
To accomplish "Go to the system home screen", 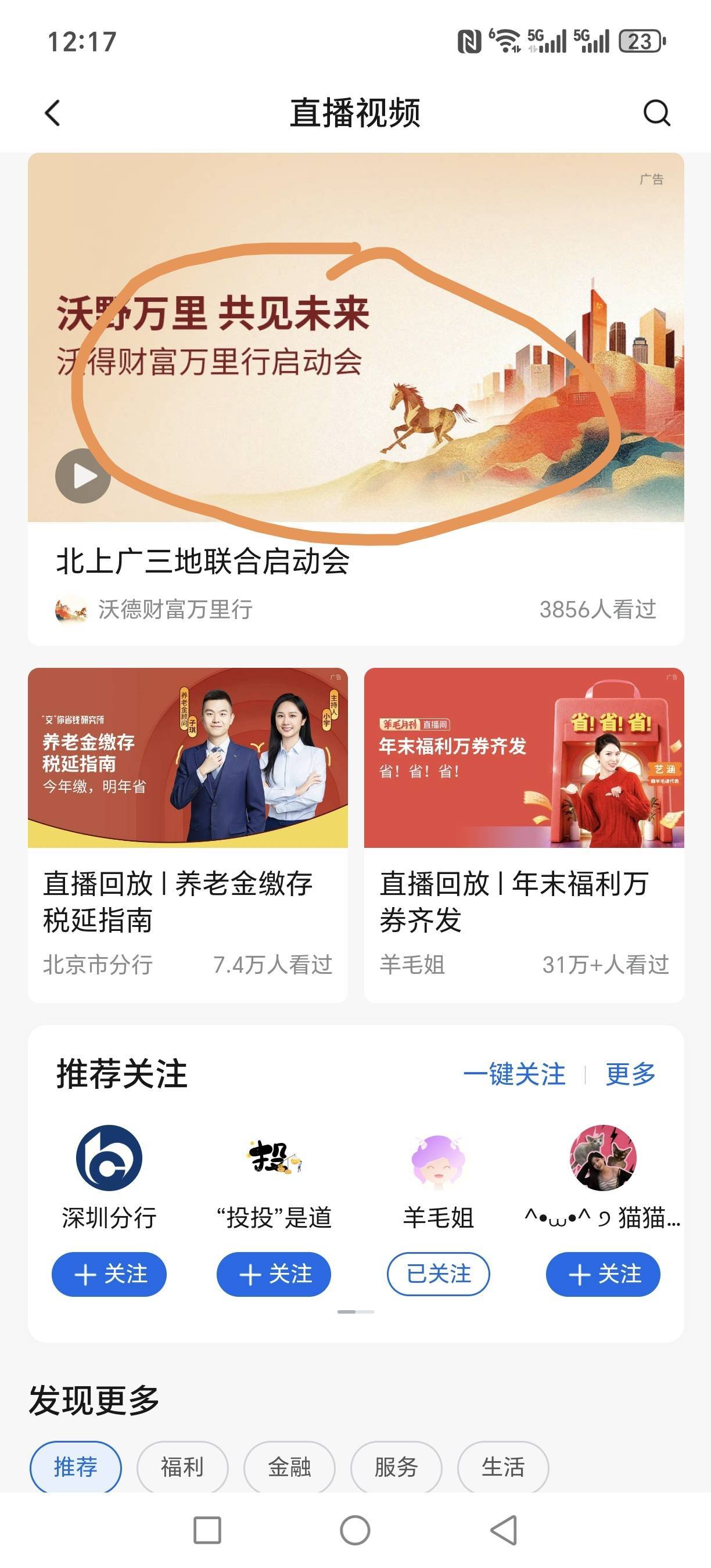I will pyautogui.click(x=355, y=1530).
